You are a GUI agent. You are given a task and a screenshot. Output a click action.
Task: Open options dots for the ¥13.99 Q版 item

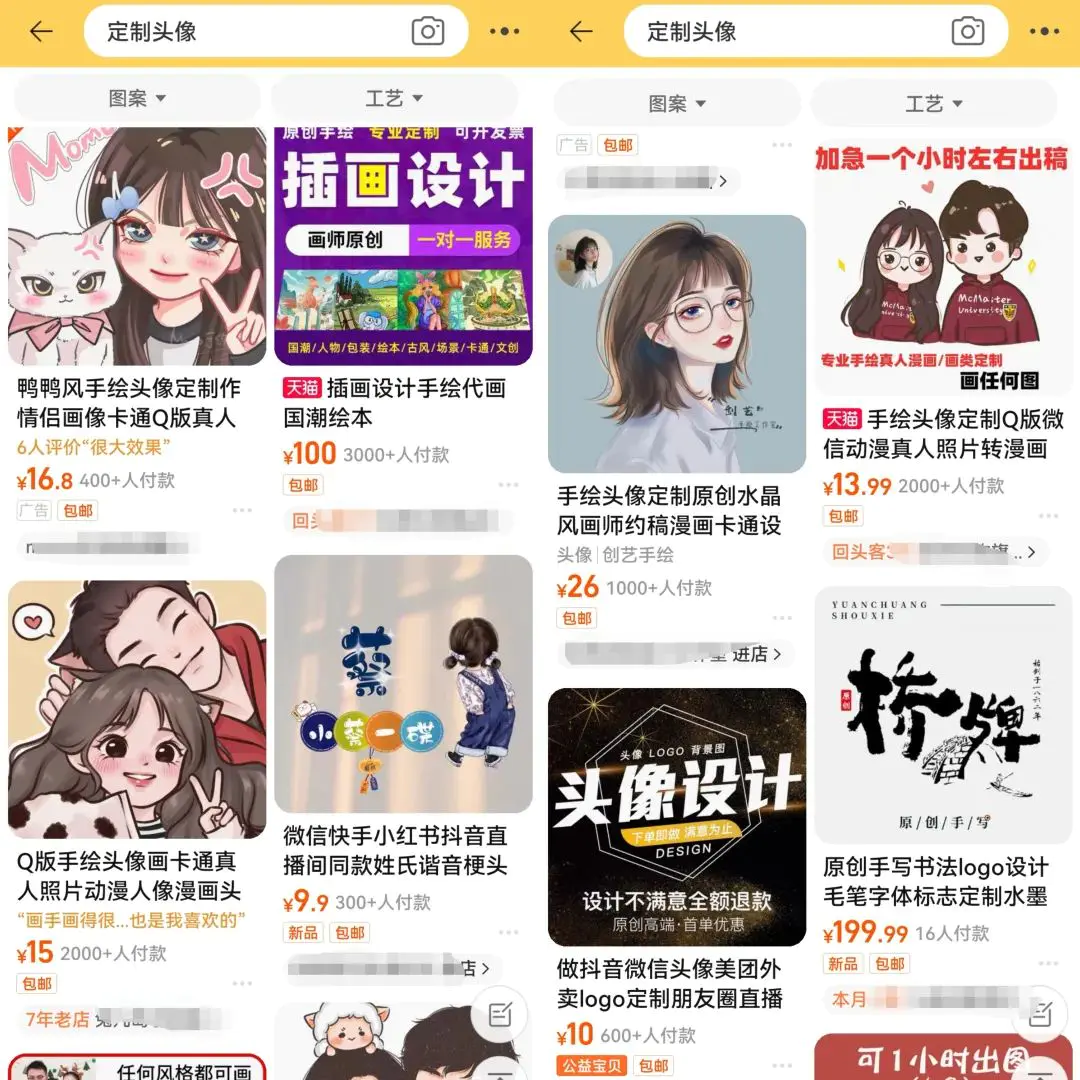(x=1047, y=517)
